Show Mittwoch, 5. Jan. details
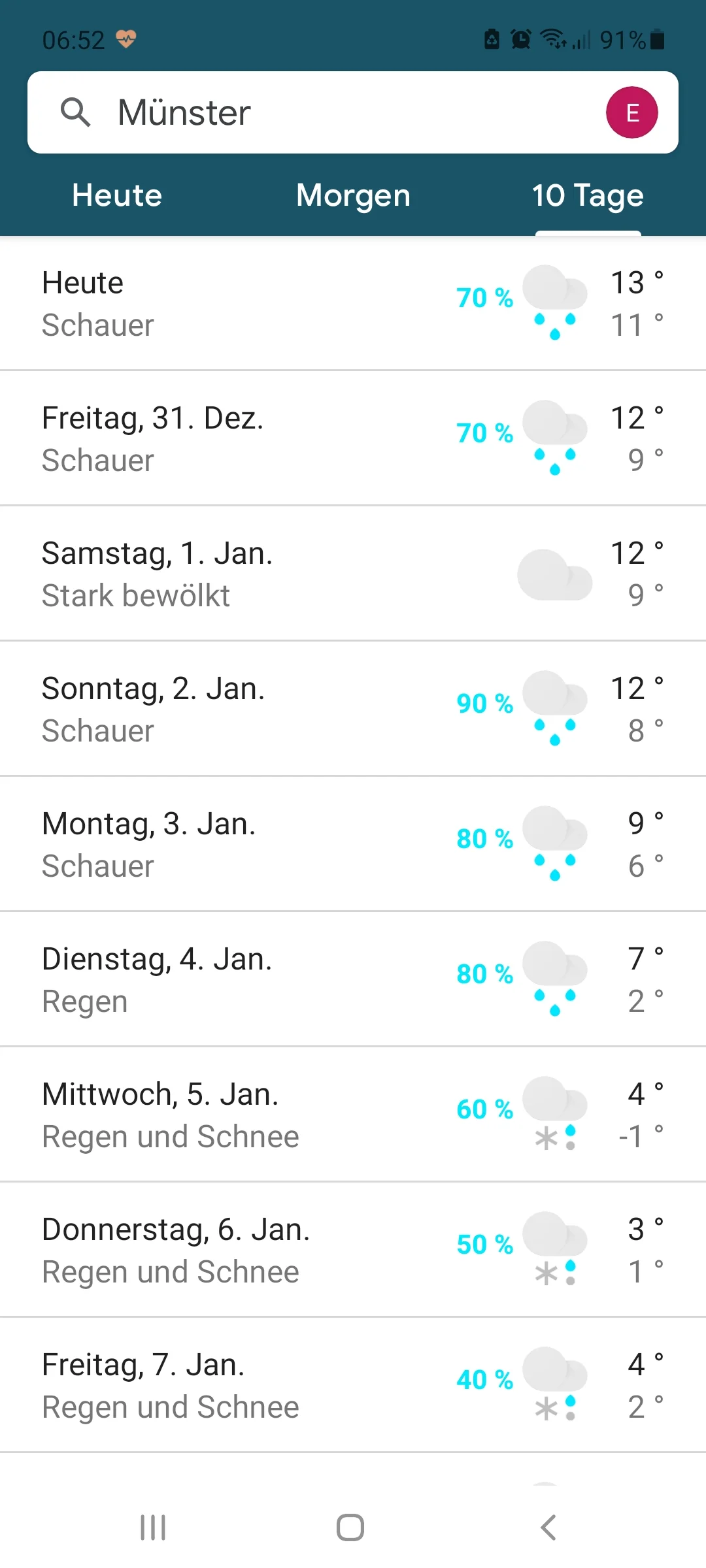Viewport: 706px width, 1568px height. [353, 1115]
